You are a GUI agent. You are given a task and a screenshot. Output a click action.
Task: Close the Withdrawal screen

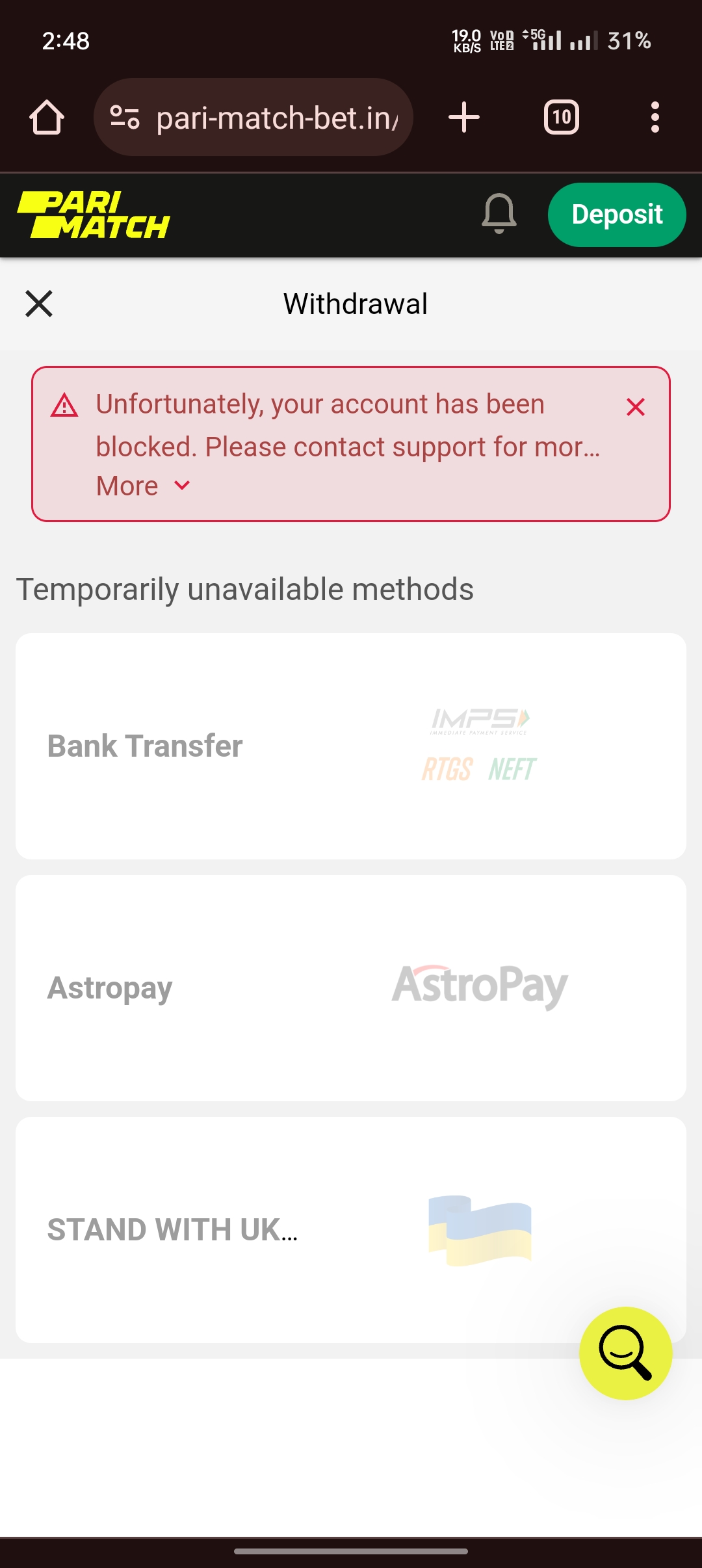39,304
